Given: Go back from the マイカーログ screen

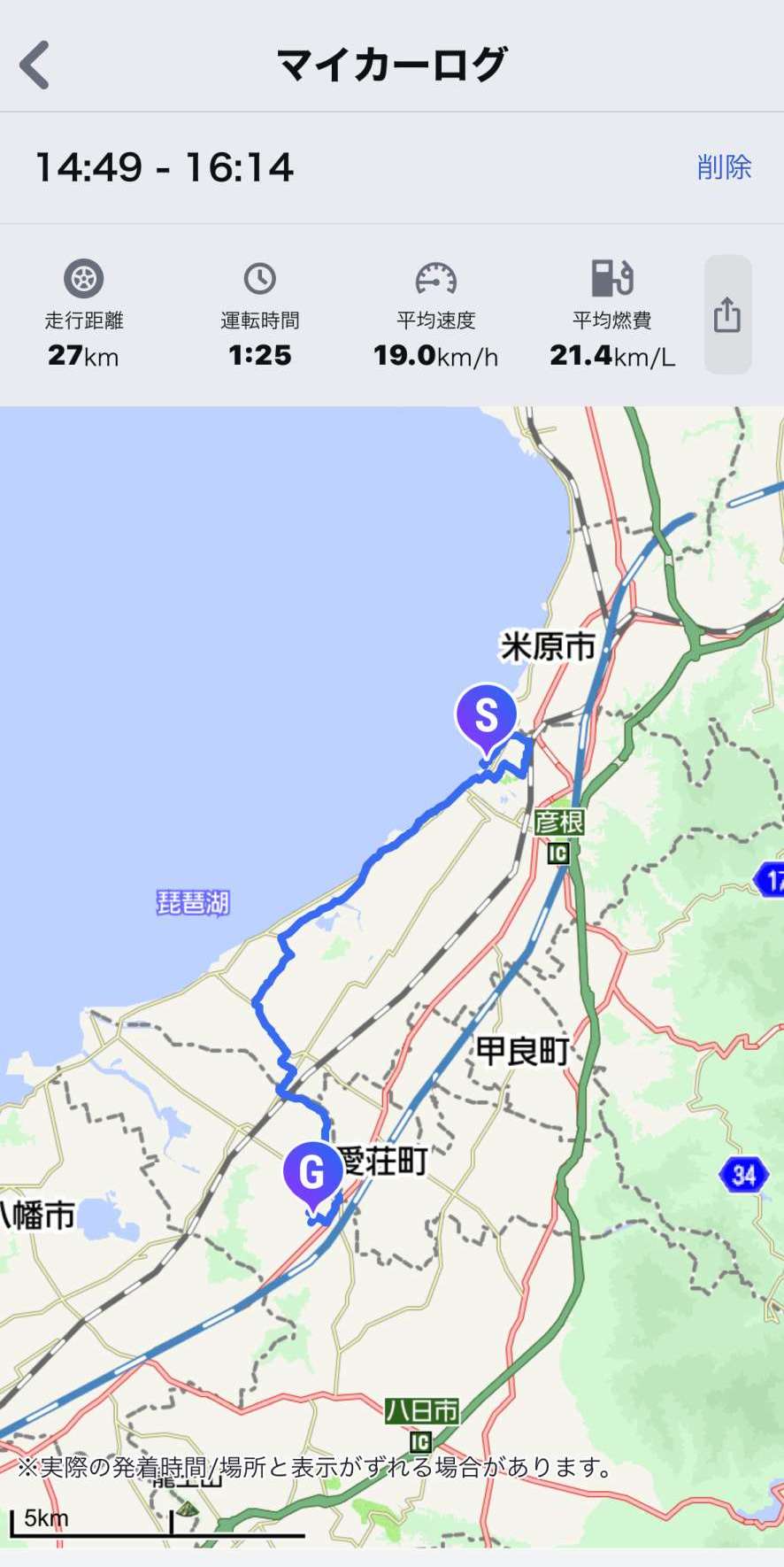Looking at the screenshot, I should [x=35, y=65].
